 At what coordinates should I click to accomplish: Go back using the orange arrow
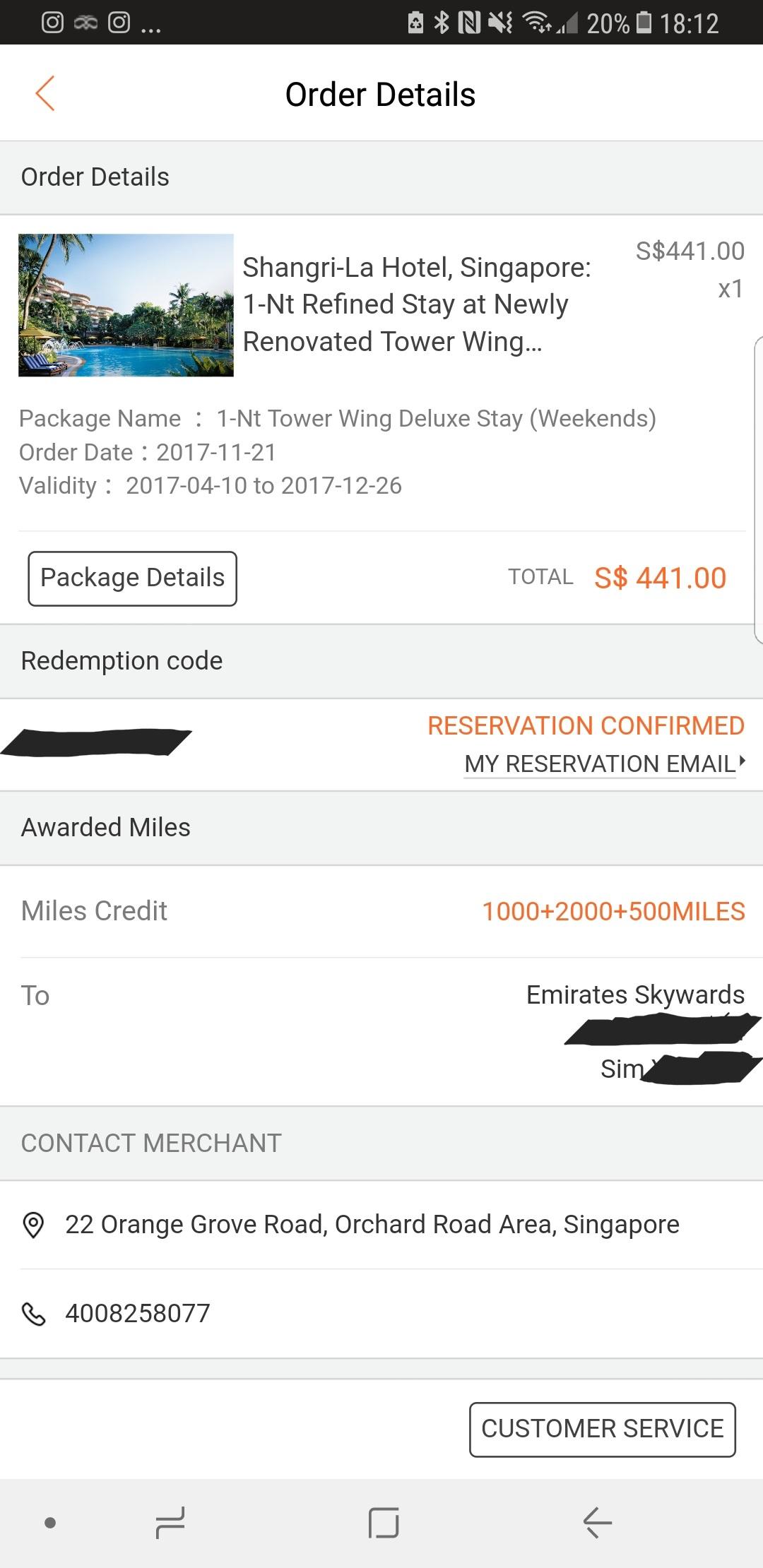[x=45, y=93]
